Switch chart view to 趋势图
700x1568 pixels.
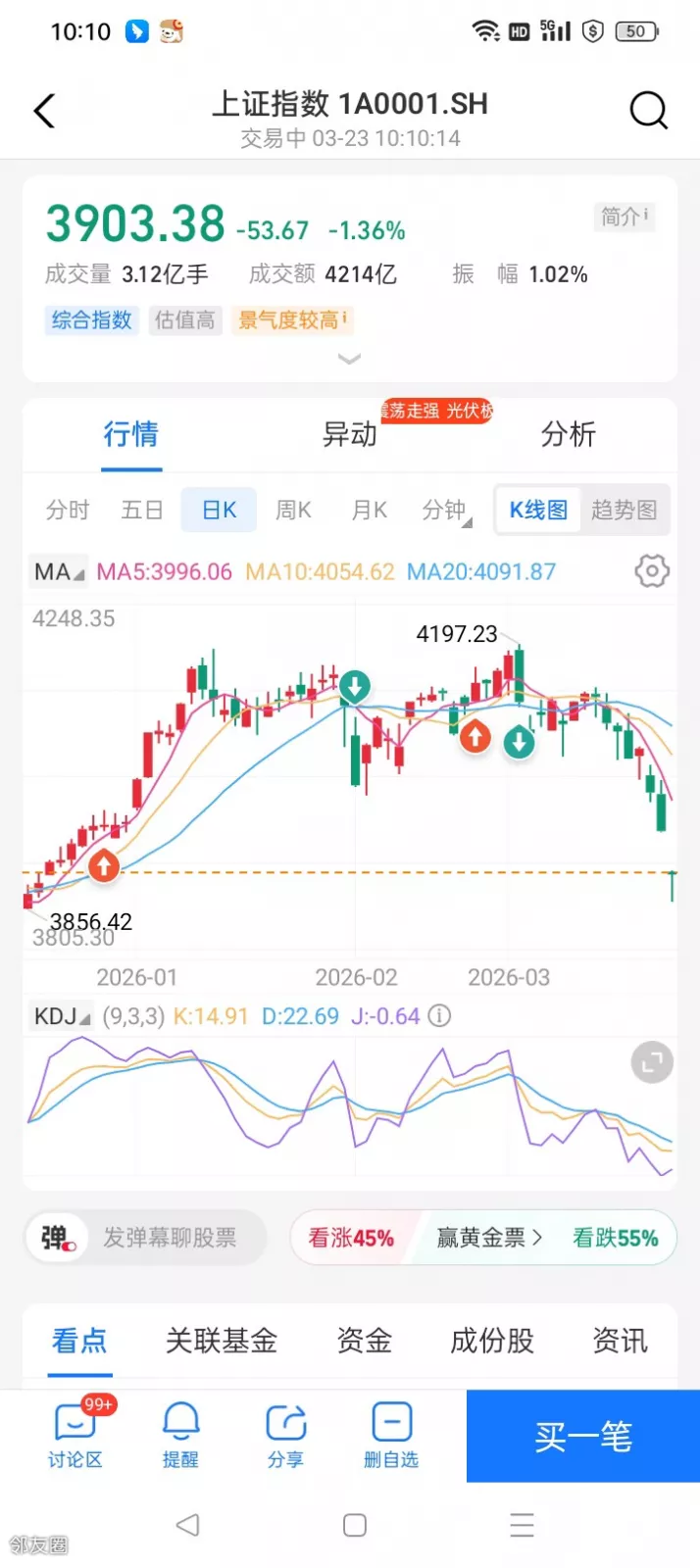coord(624,511)
